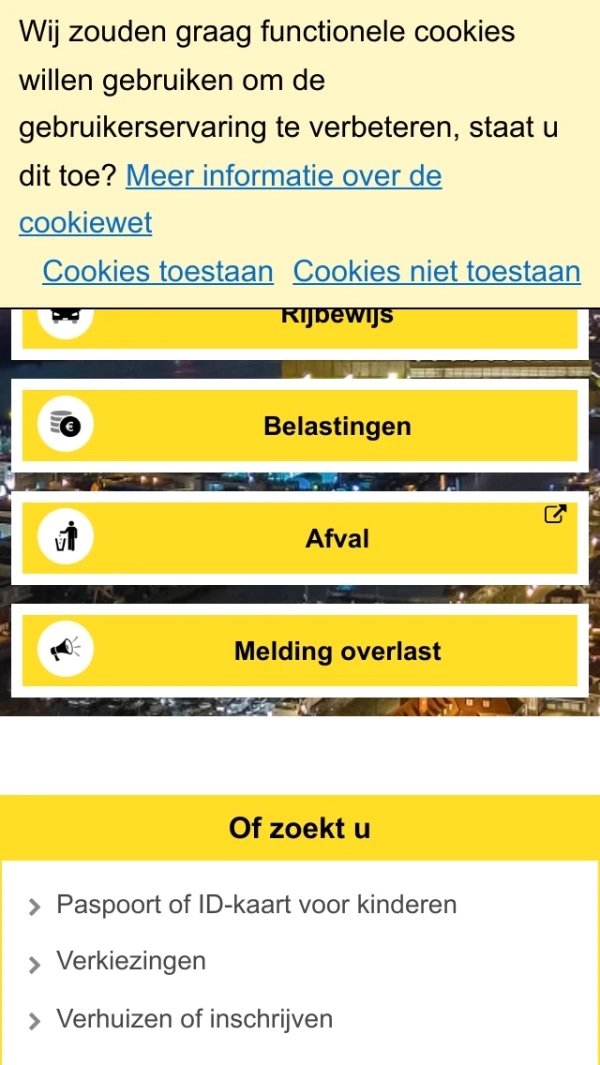Open 'Paspoort of ID-kaart voor kinderen'
The image size is (600, 1065).
point(256,905)
